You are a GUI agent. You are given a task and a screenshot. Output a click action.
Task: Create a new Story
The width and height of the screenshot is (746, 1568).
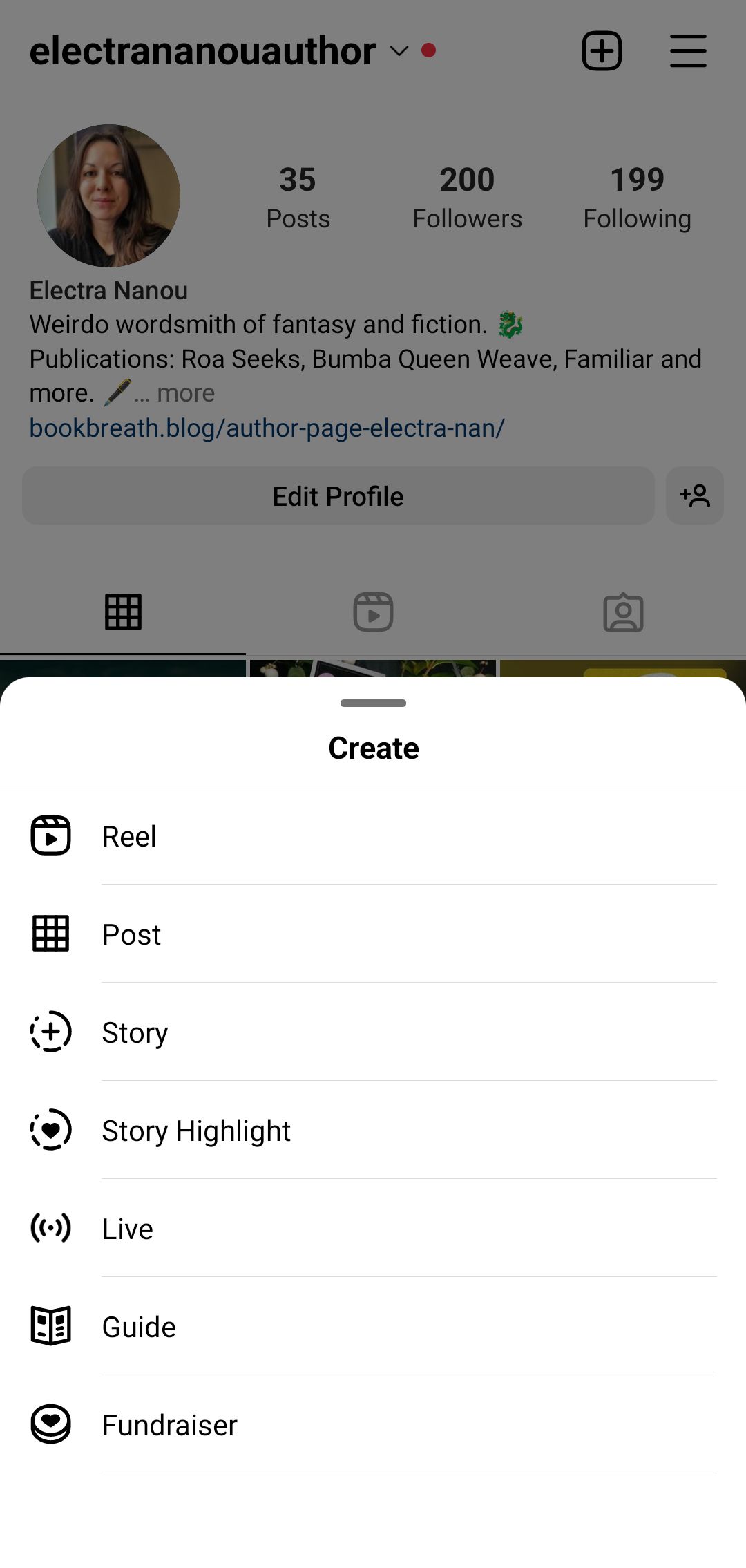tap(373, 1032)
